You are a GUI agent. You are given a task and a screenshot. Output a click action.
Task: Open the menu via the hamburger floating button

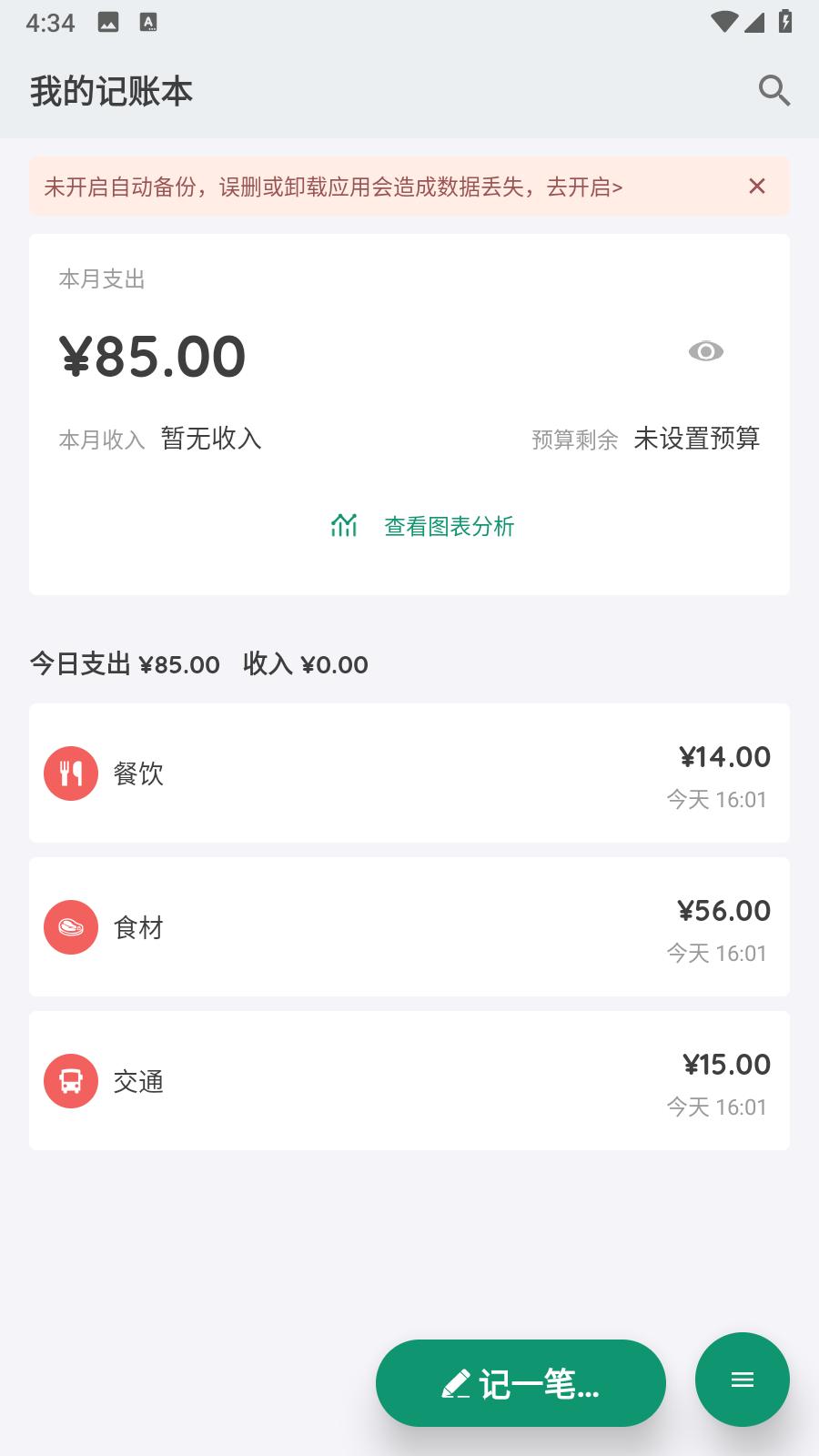(x=742, y=1380)
